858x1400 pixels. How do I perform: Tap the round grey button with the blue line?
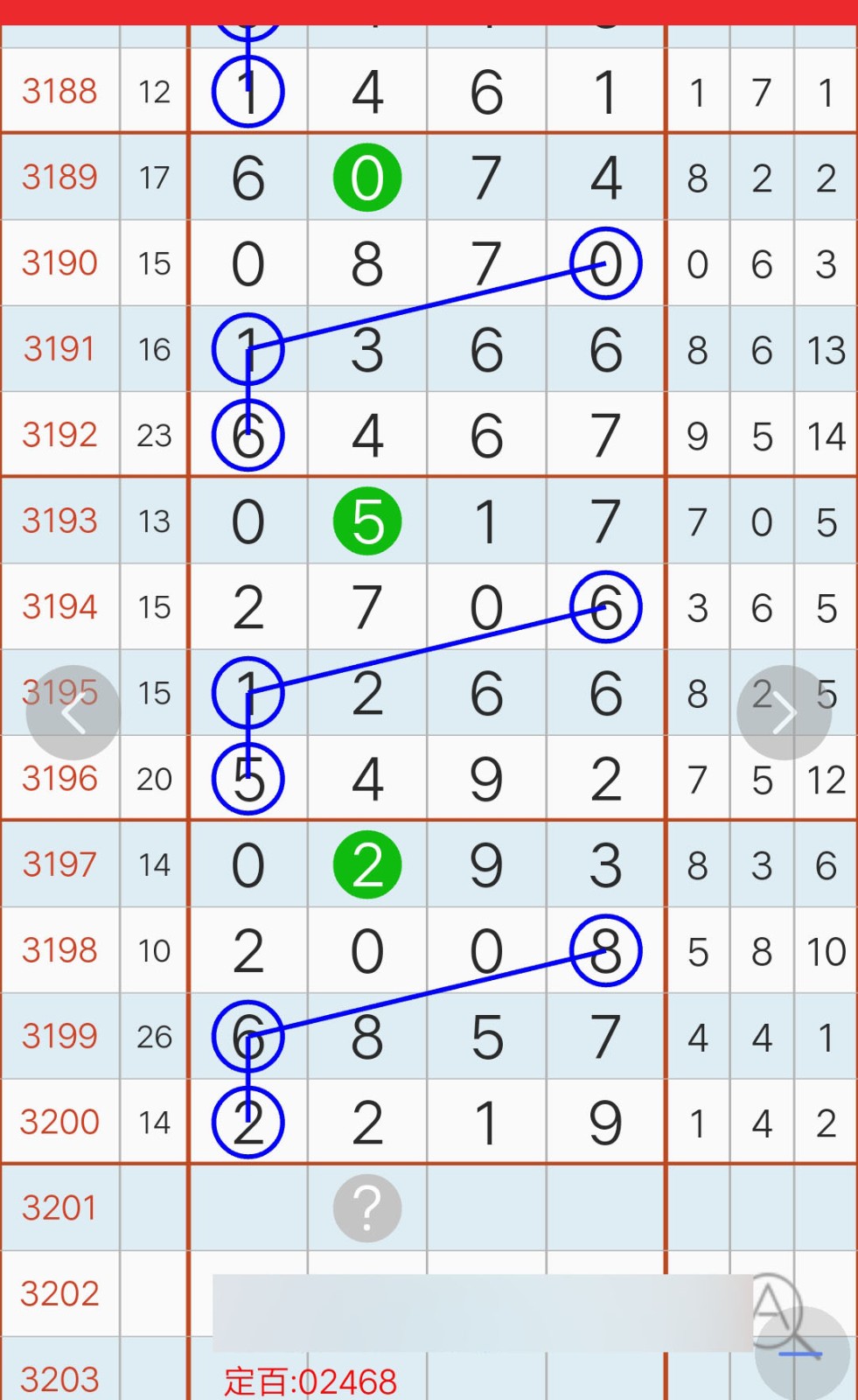tap(802, 1353)
